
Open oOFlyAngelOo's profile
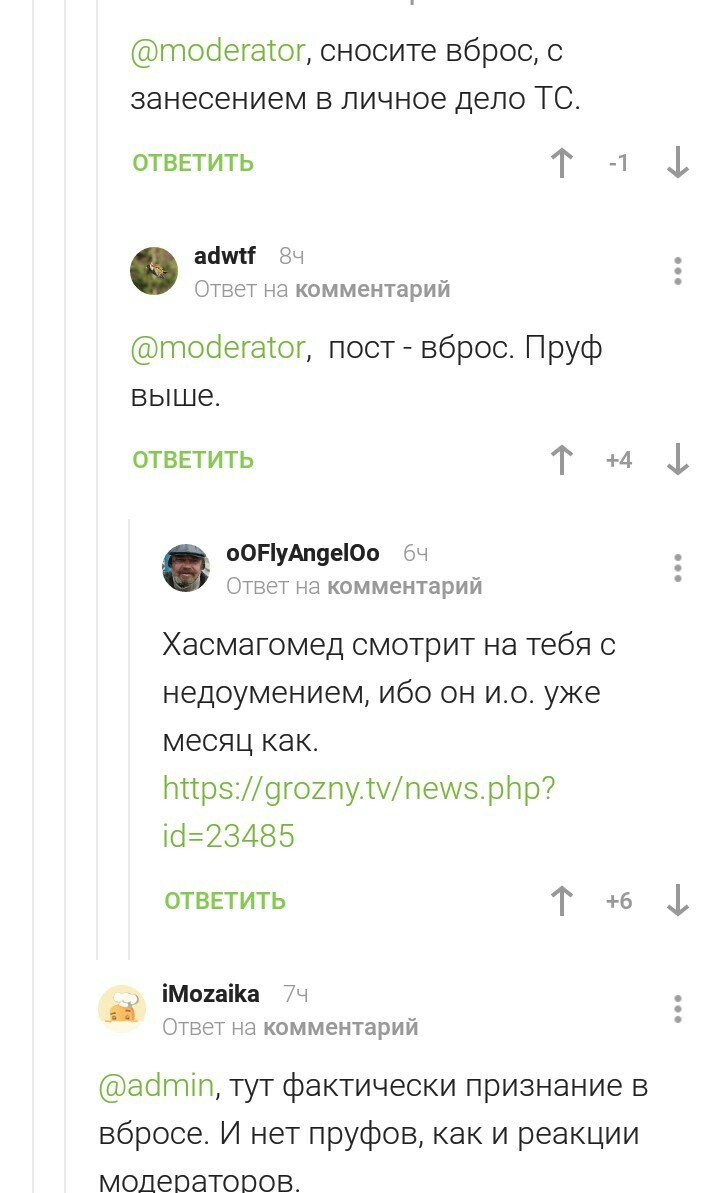[x=303, y=553]
